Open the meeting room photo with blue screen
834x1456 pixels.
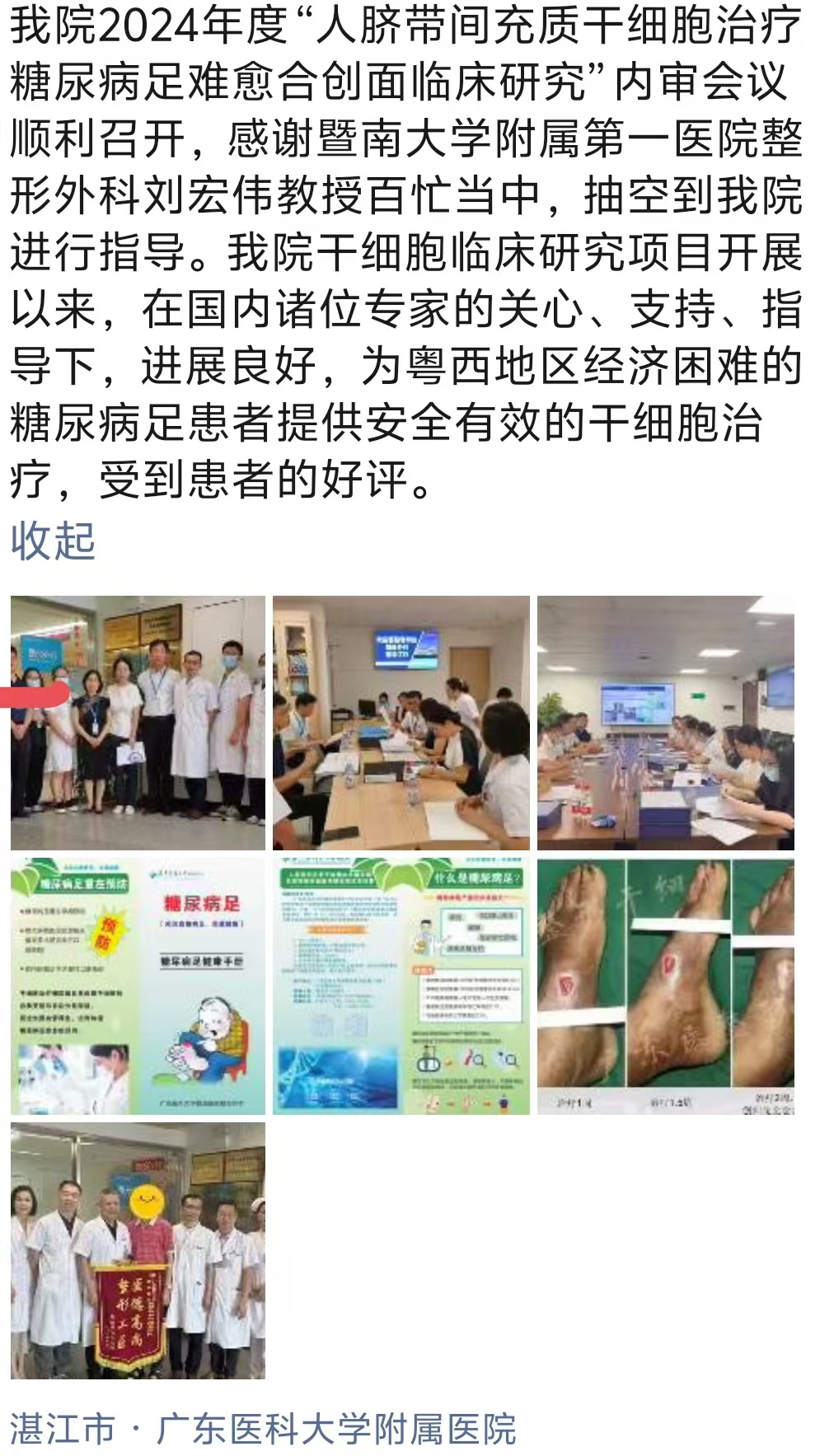click(x=401, y=723)
